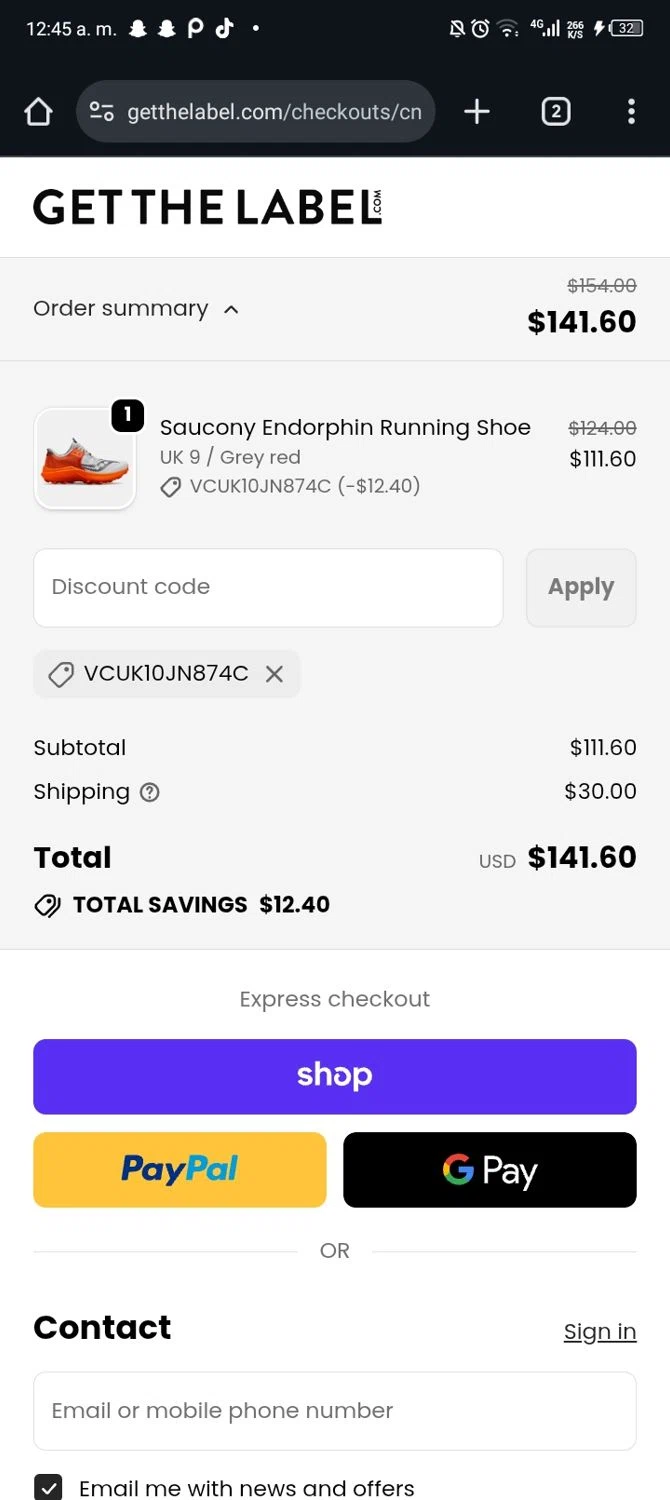Pay with PayPal express checkout
The height and width of the screenshot is (1500, 670).
pyautogui.click(x=180, y=1170)
